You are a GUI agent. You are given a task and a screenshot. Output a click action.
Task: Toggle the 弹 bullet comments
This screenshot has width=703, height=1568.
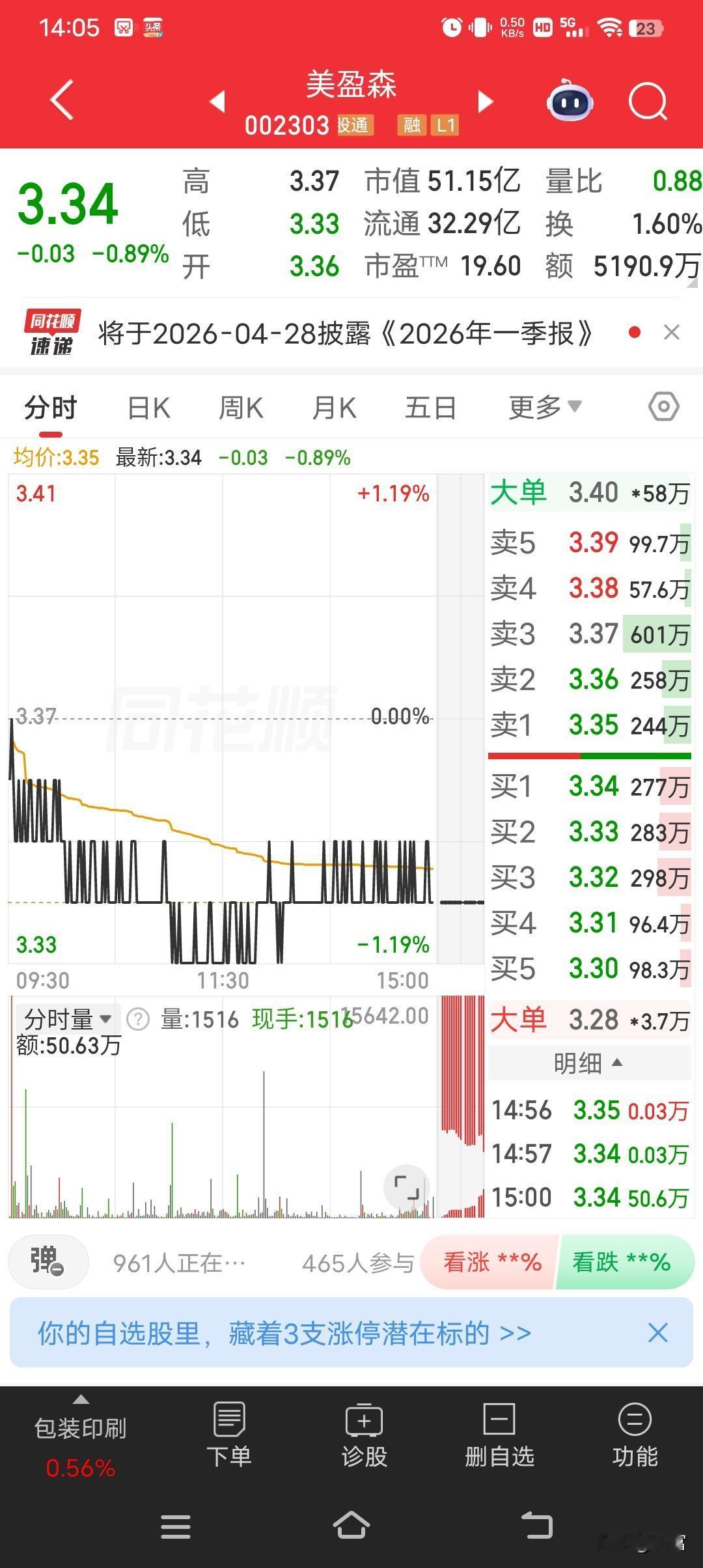coord(48,1261)
